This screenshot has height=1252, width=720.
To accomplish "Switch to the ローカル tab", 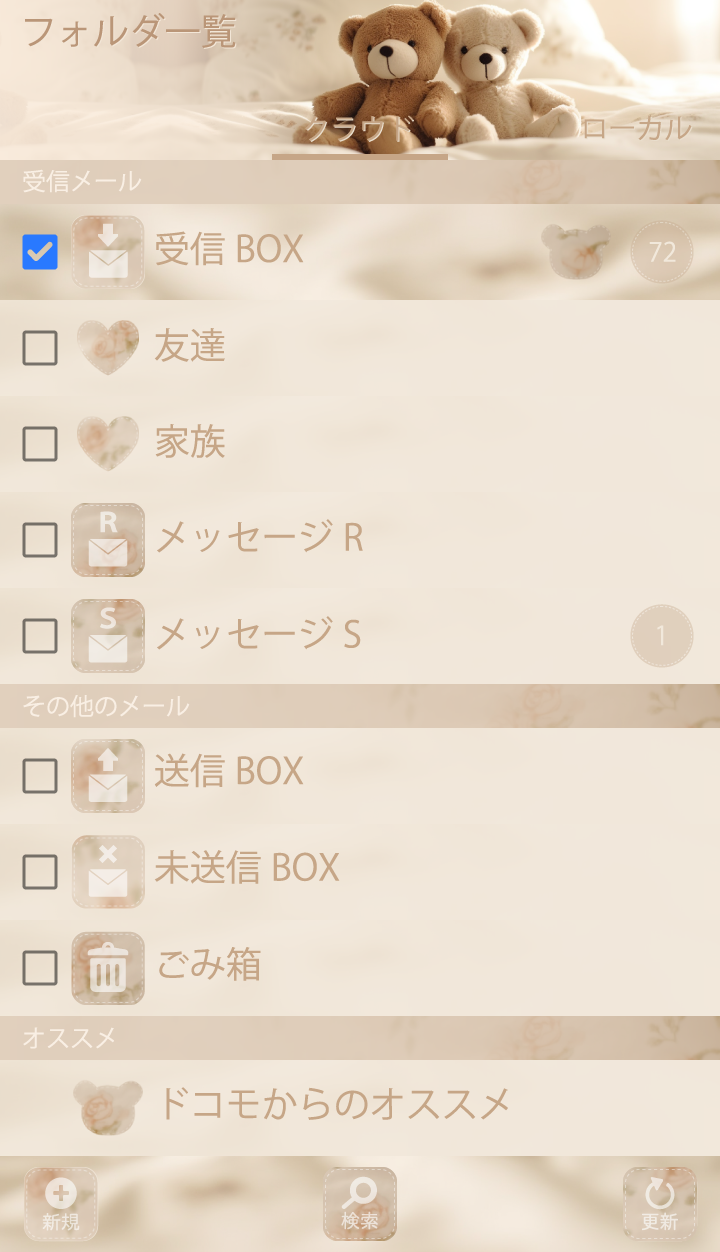I will coord(636,129).
